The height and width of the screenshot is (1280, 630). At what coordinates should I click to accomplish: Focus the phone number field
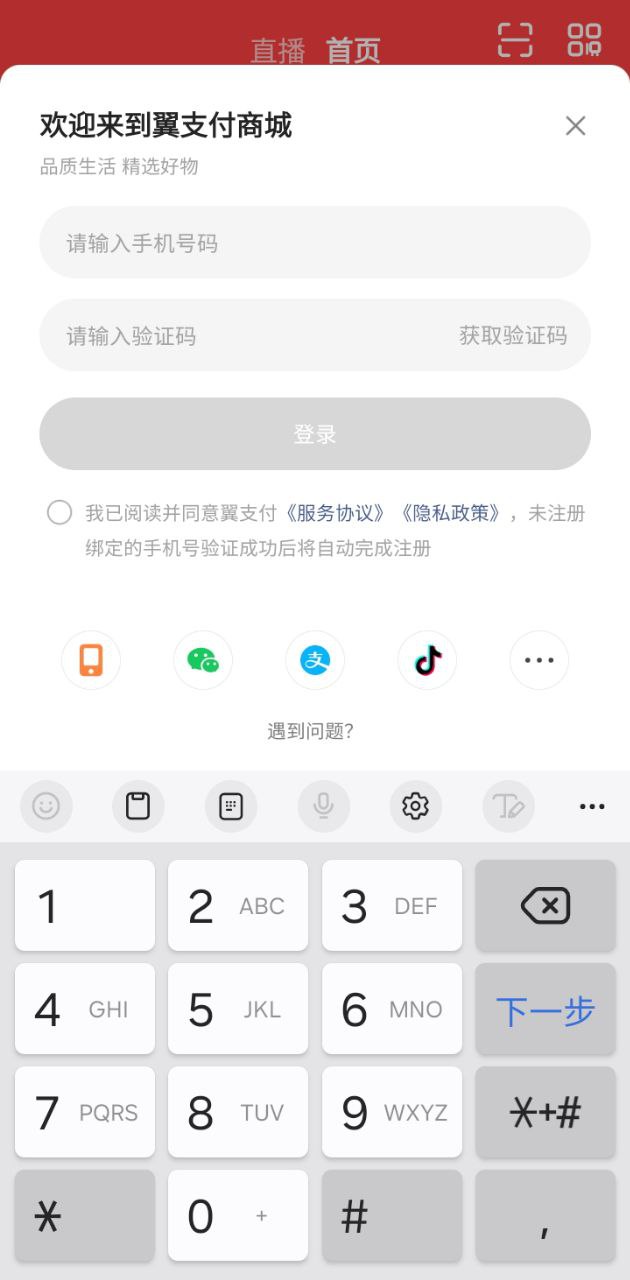[x=315, y=243]
